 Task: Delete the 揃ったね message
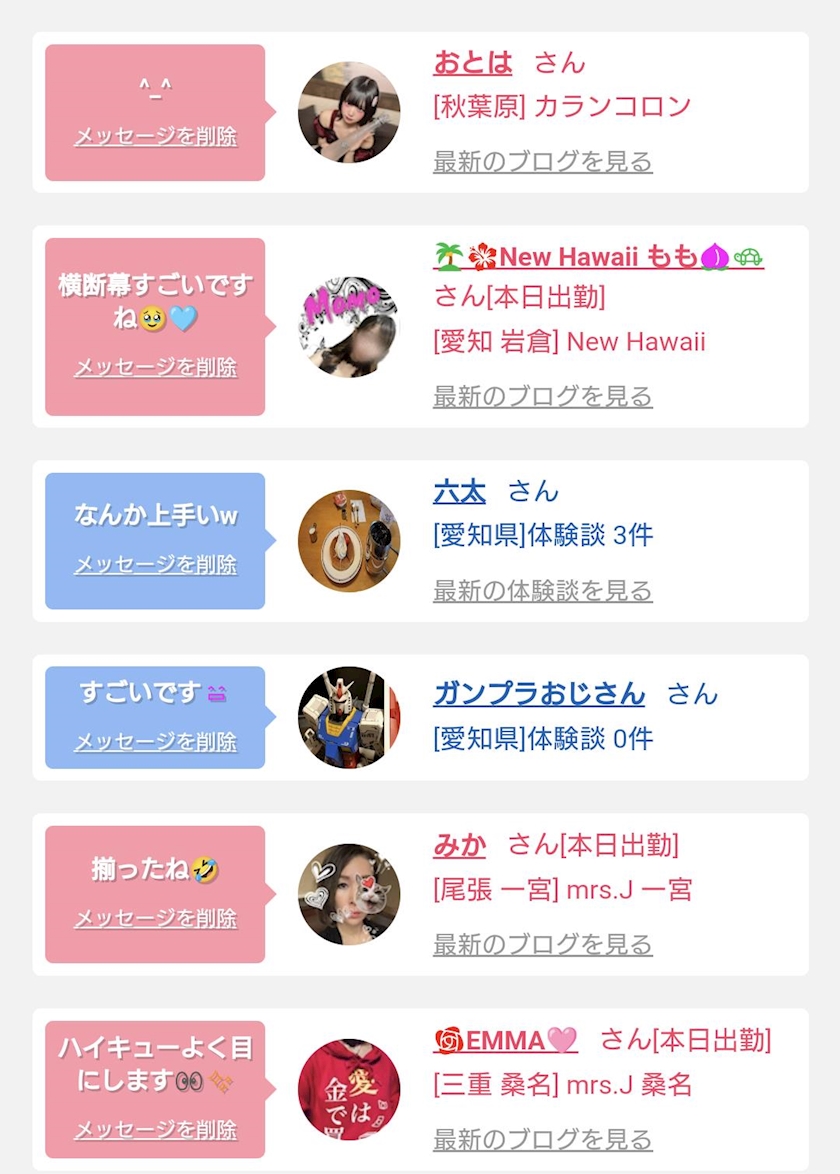coord(156,918)
